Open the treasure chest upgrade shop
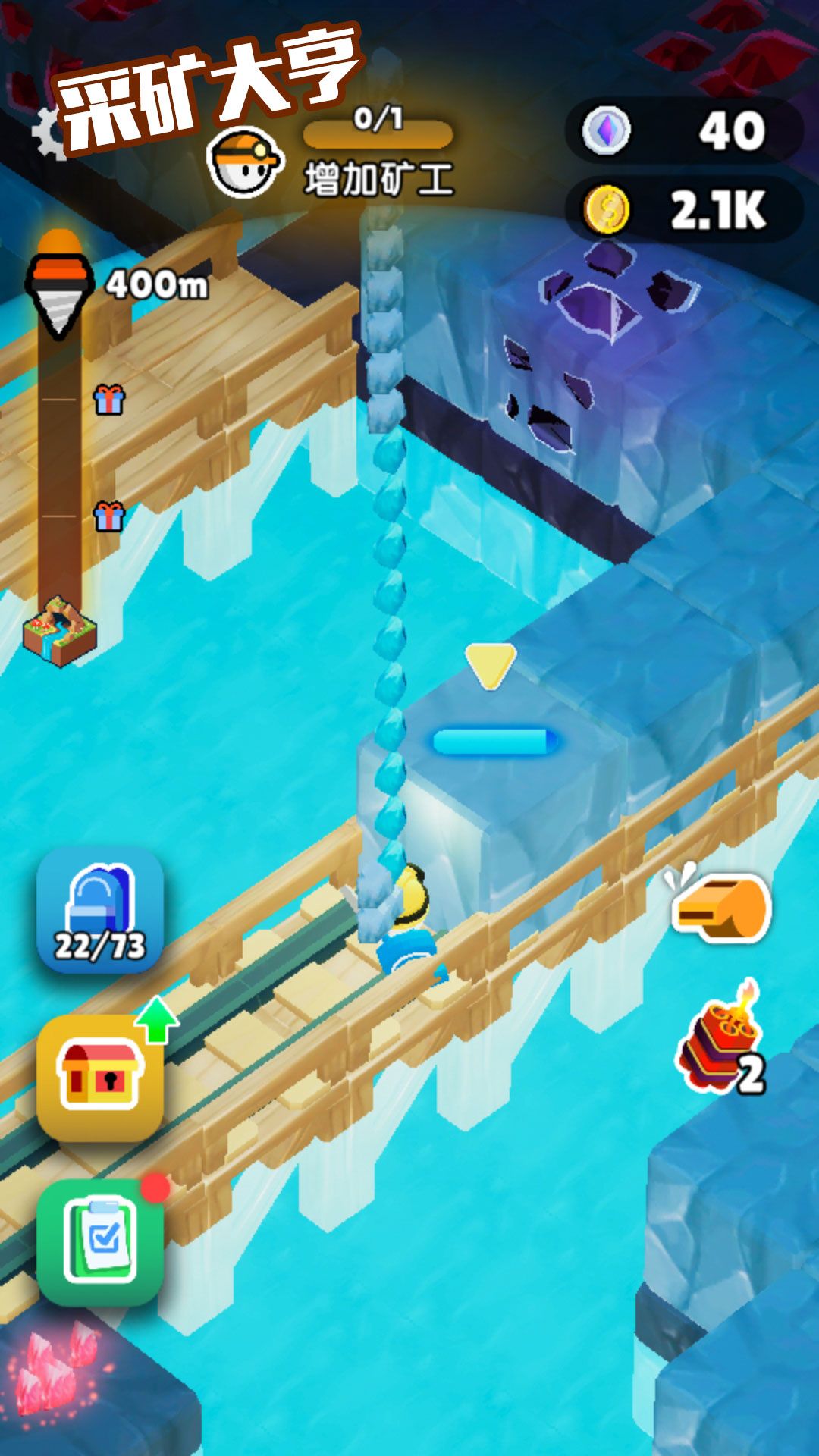819x1456 pixels. pos(100,1077)
